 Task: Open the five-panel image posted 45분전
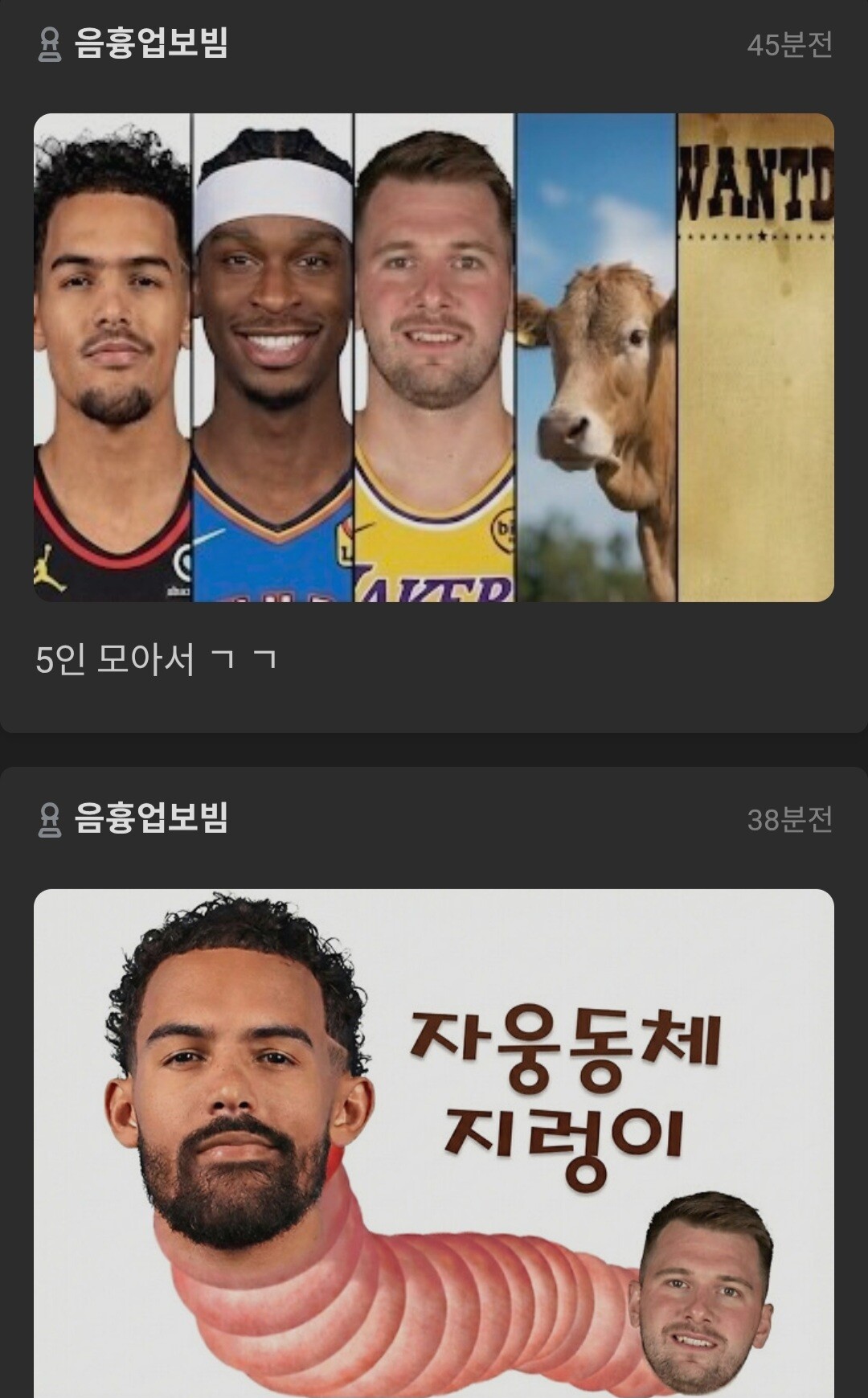434,358
